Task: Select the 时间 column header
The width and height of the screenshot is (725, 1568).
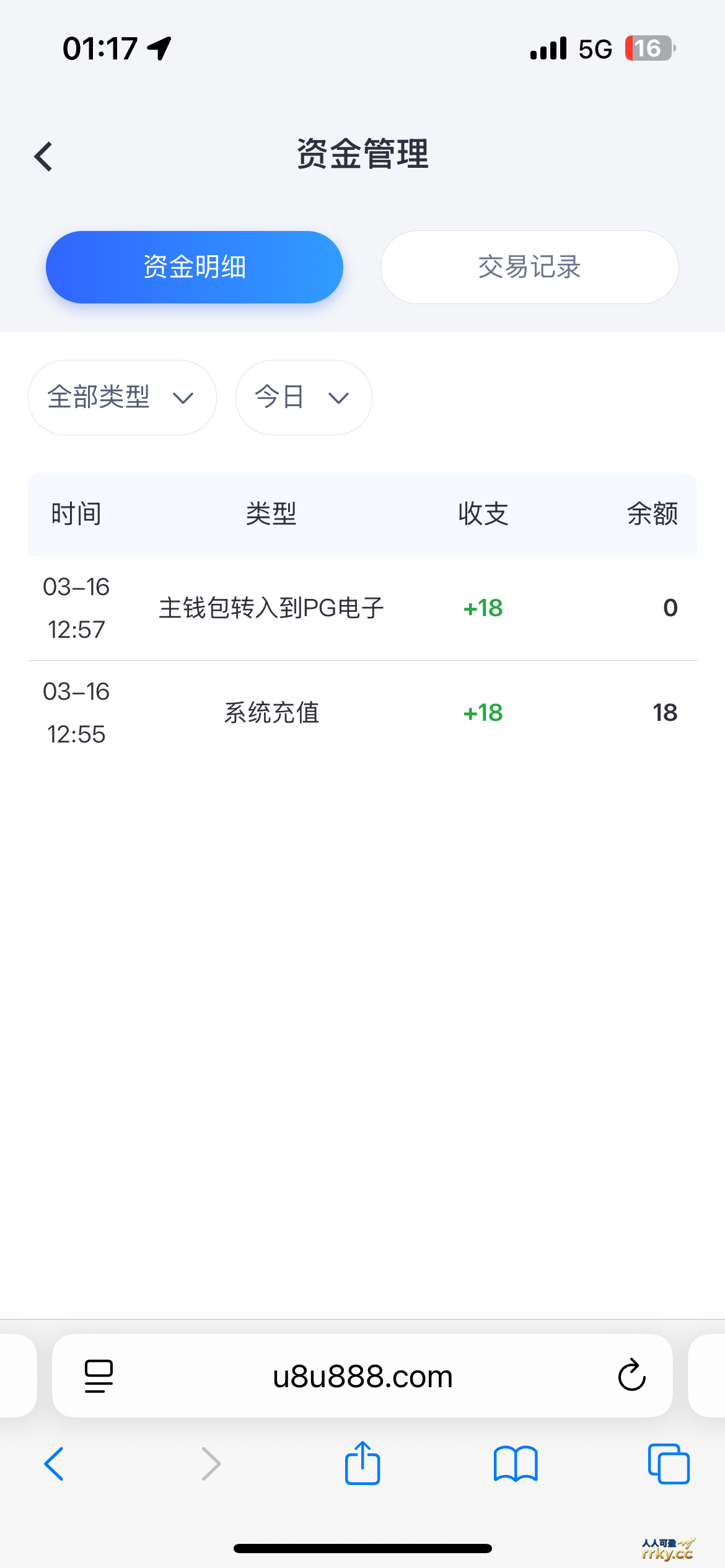Action: click(x=76, y=513)
